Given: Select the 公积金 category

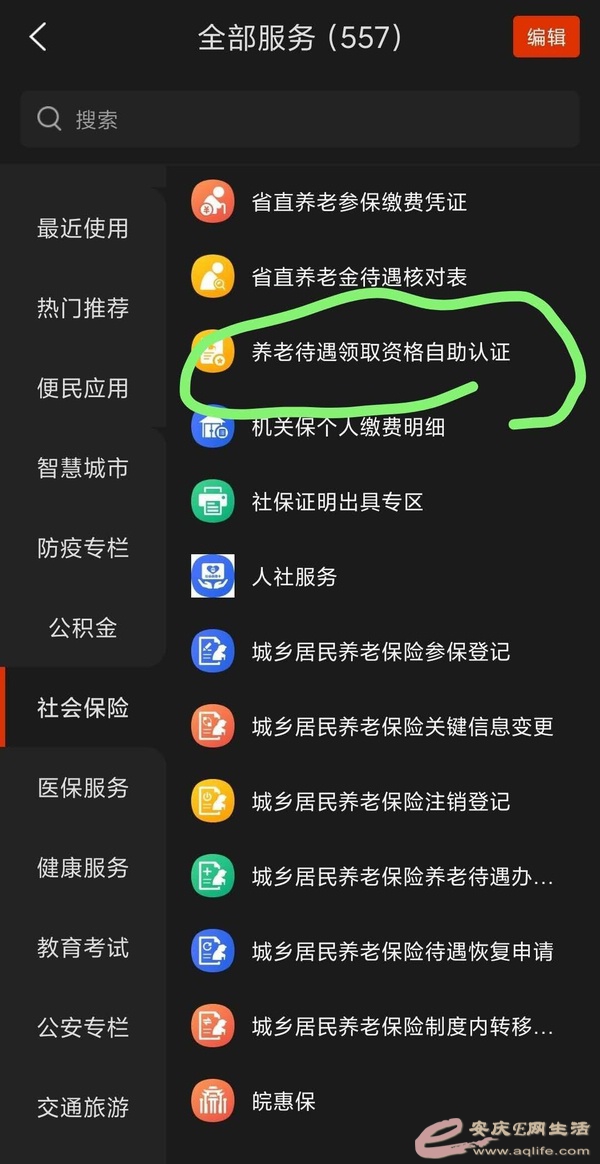Looking at the screenshot, I should pos(83,628).
